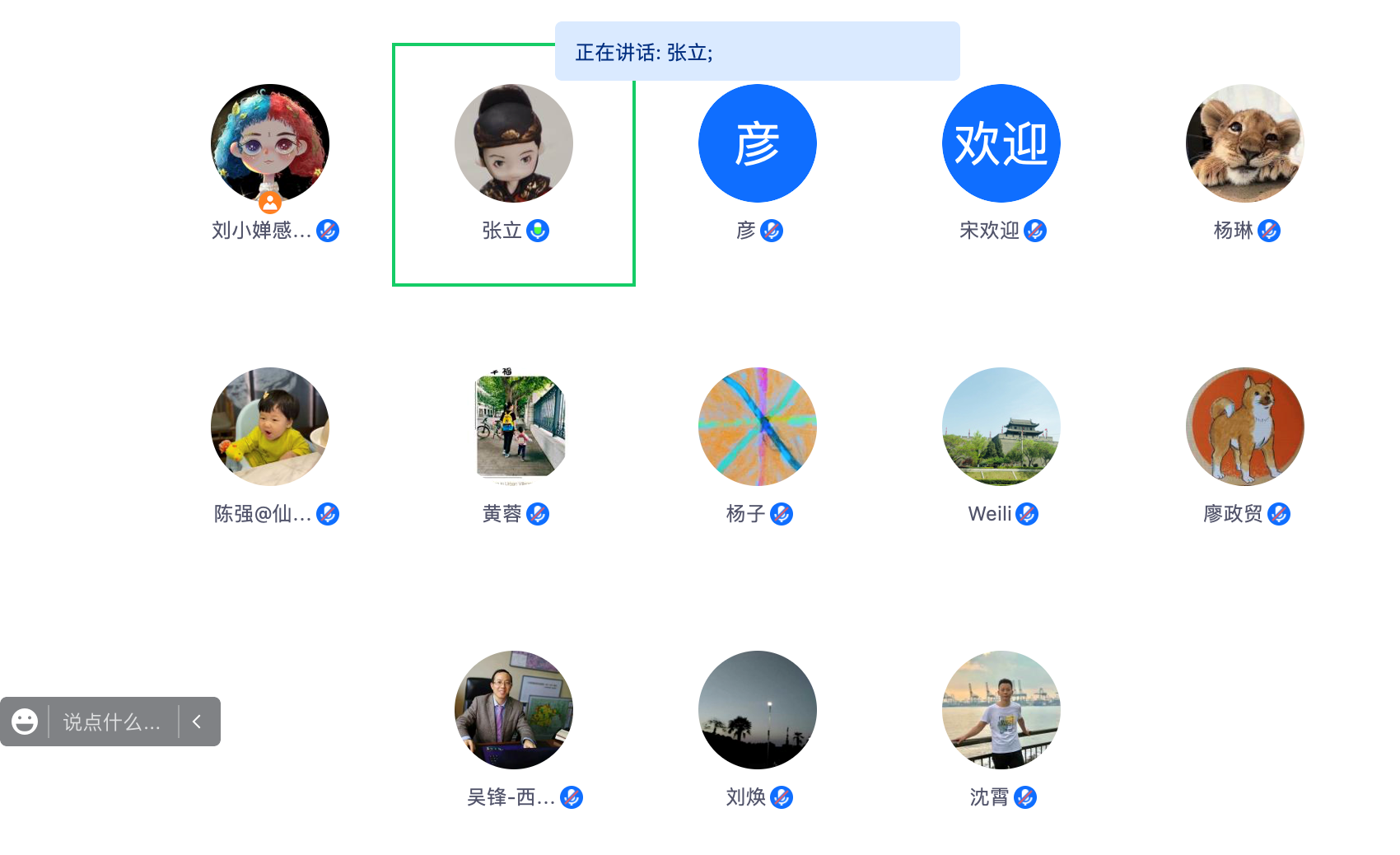Open 宋欢迎's participant tile
The height and width of the screenshot is (855, 1400).
click(1001, 143)
